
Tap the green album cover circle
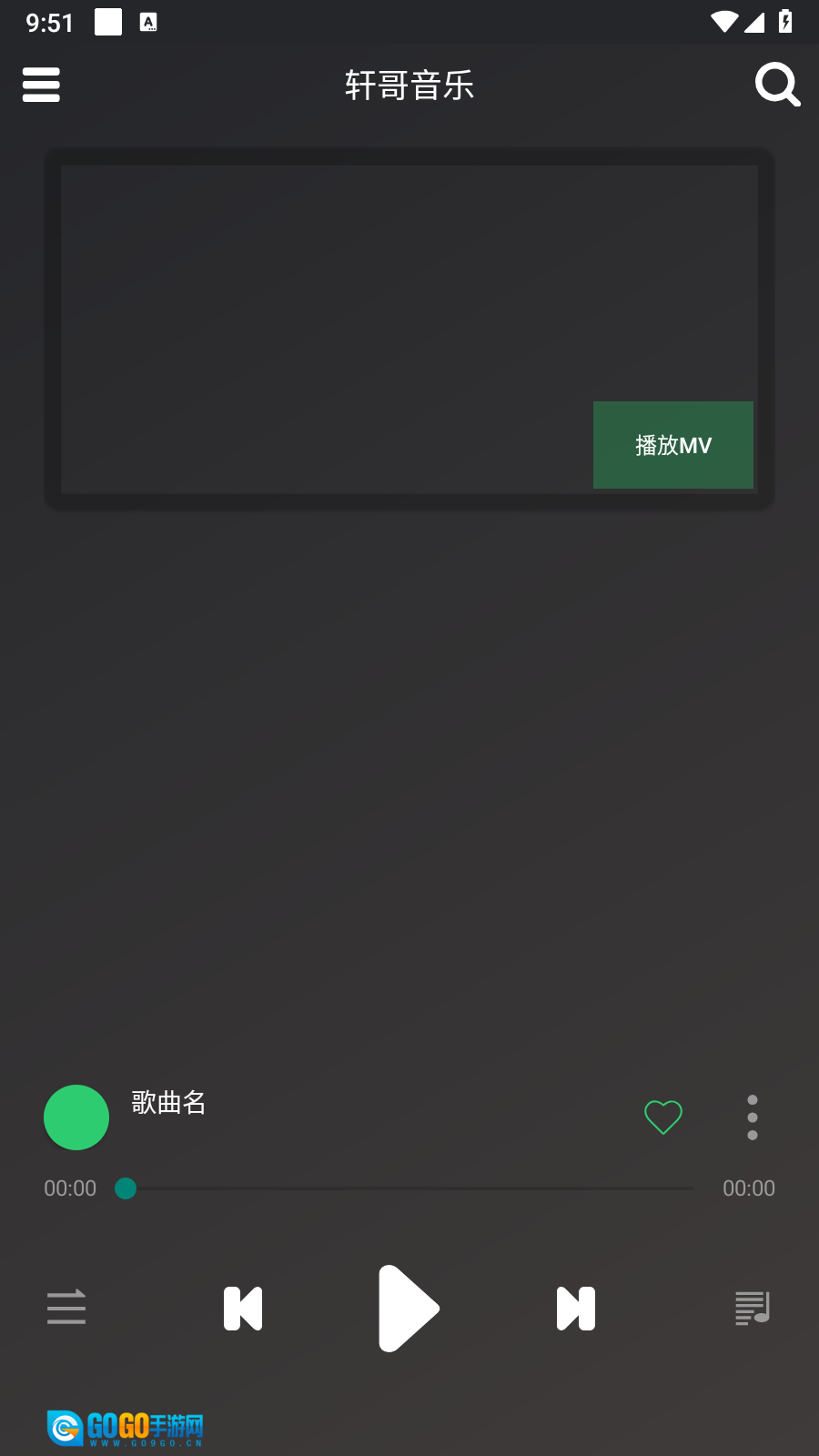pyautogui.click(x=76, y=1117)
